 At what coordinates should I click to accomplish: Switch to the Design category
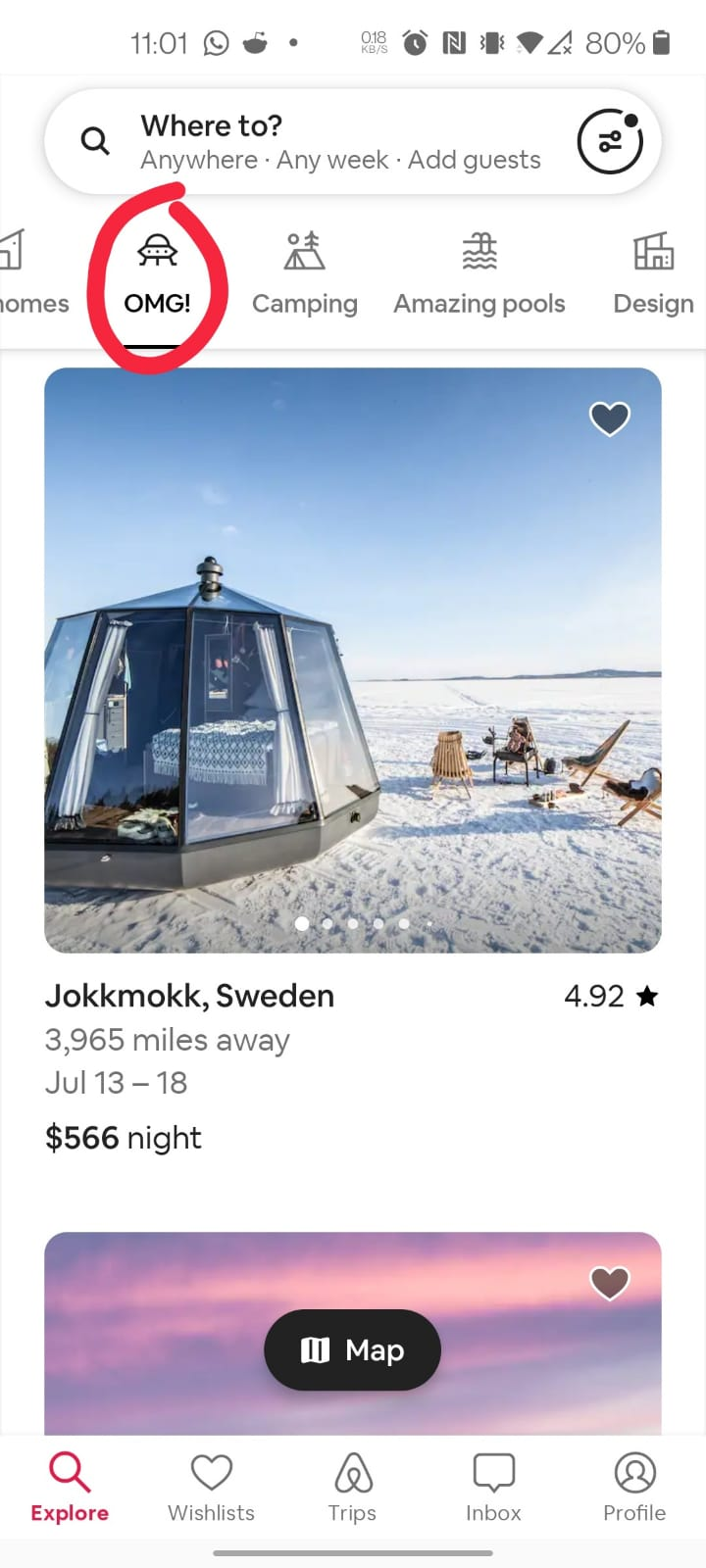pos(653,275)
